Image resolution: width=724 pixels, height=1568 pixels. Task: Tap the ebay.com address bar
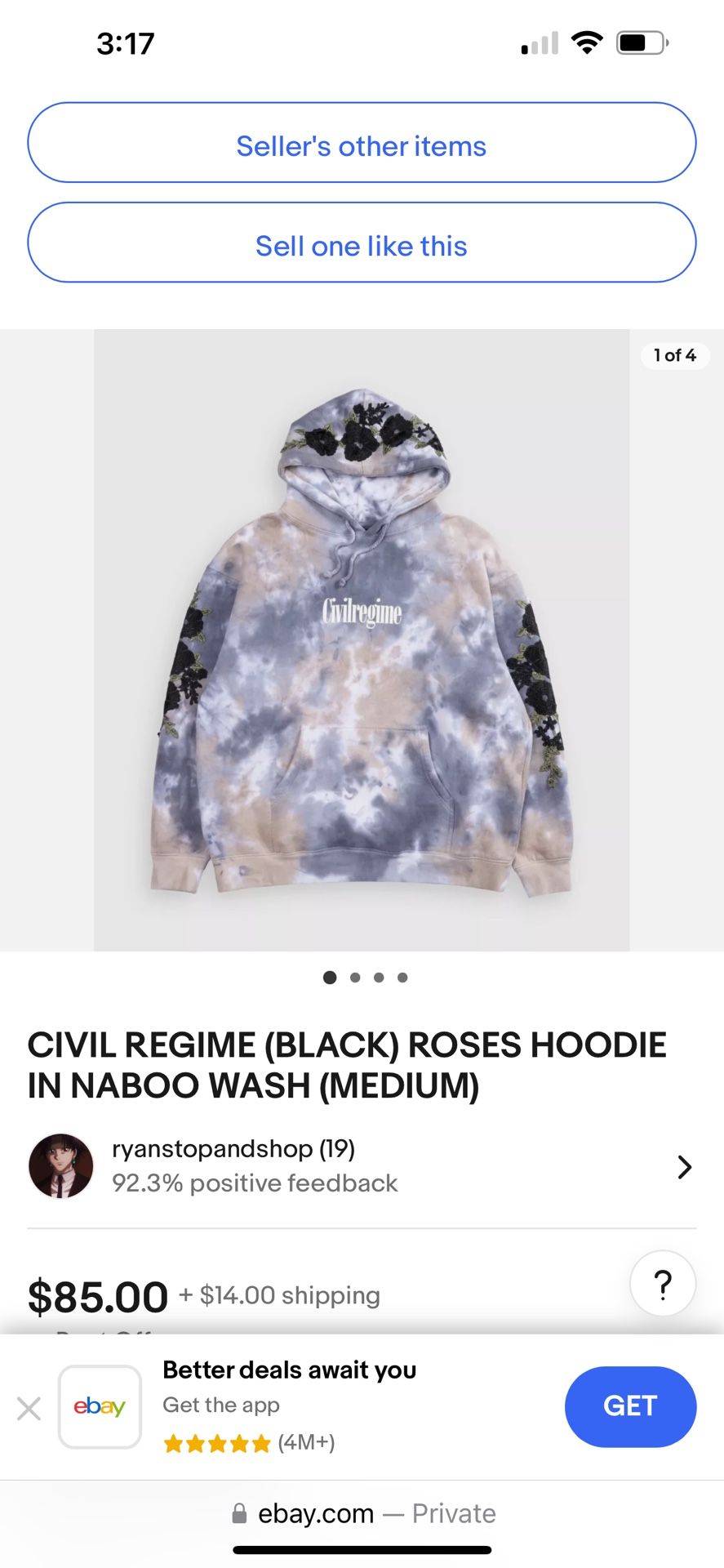click(362, 1513)
